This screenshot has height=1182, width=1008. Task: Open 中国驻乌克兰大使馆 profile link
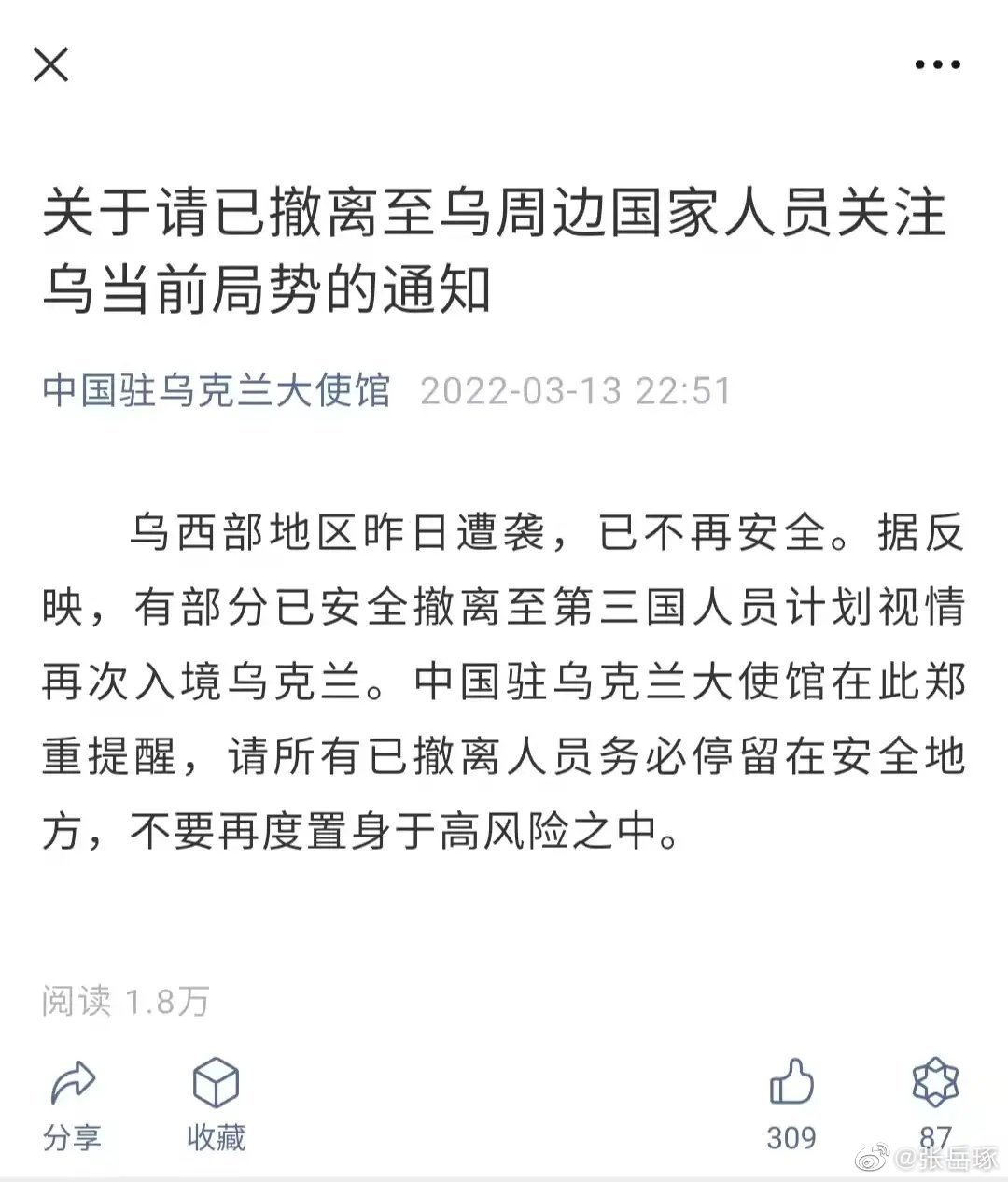(x=221, y=391)
